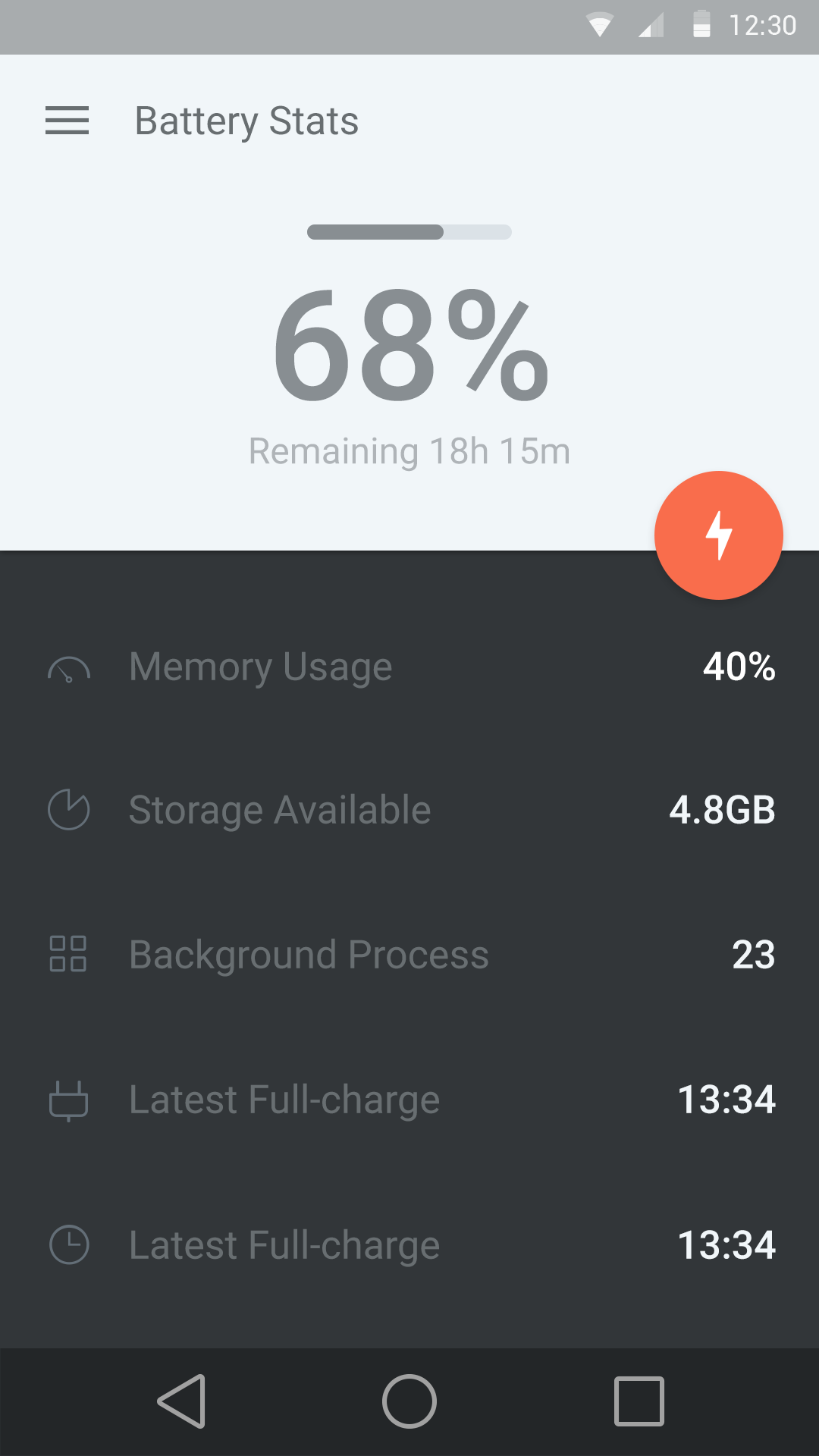The width and height of the screenshot is (819, 1456).
Task: Go back using the system back button
Action: click(182, 1401)
